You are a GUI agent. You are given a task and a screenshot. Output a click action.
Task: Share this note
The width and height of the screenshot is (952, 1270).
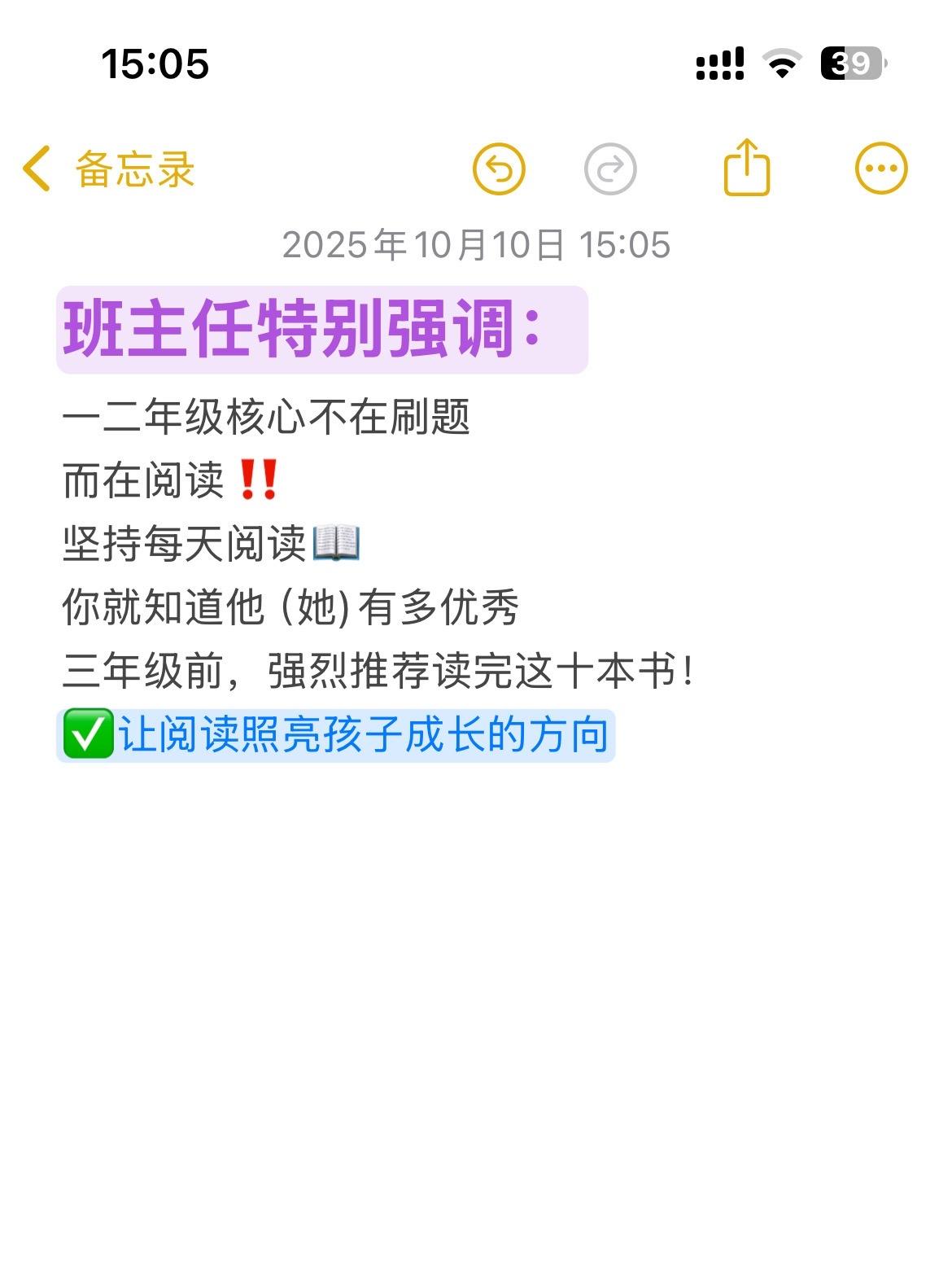click(746, 168)
